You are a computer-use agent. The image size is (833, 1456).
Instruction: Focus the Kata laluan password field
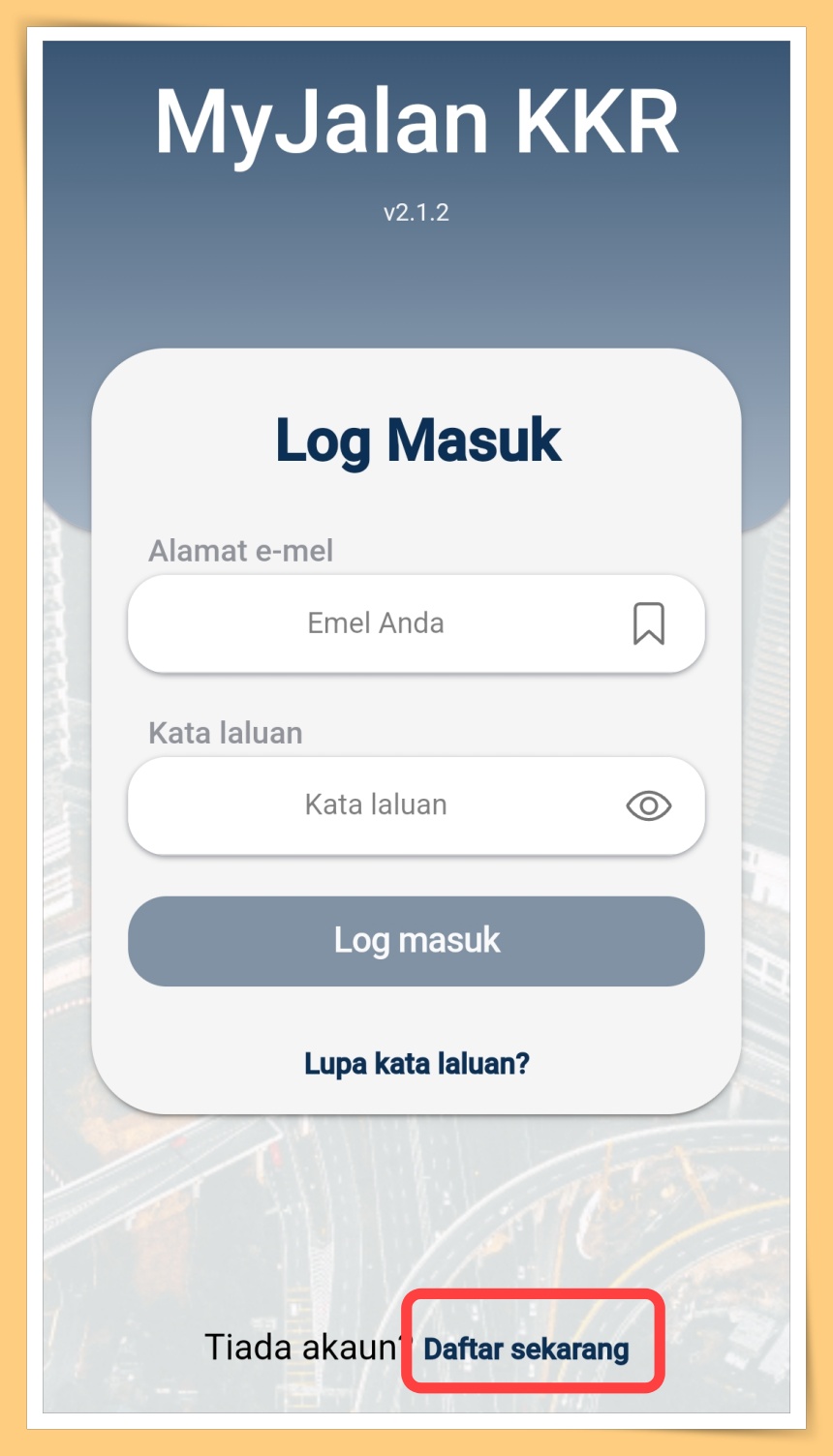click(x=376, y=805)
